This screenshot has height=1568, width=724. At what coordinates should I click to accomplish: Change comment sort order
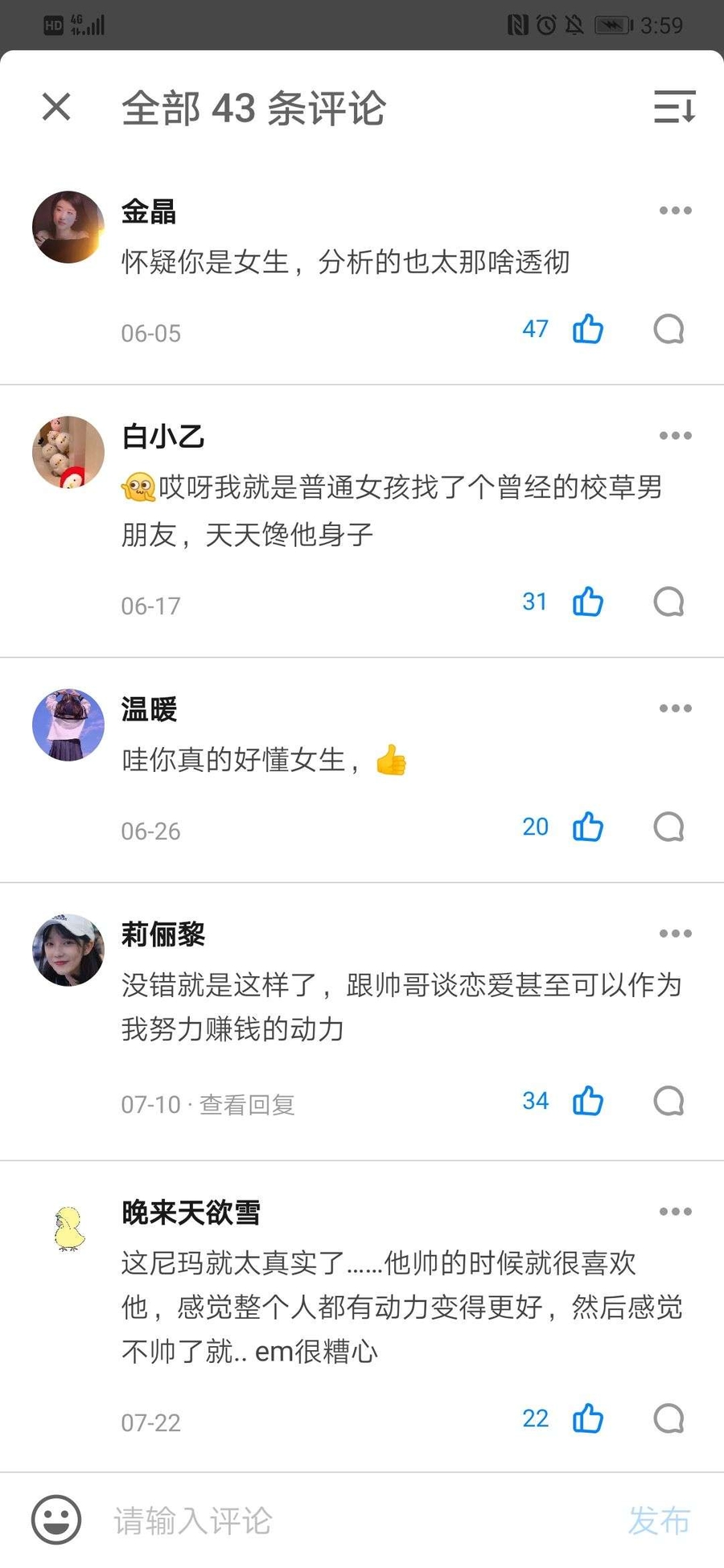[x=674, y=106]
